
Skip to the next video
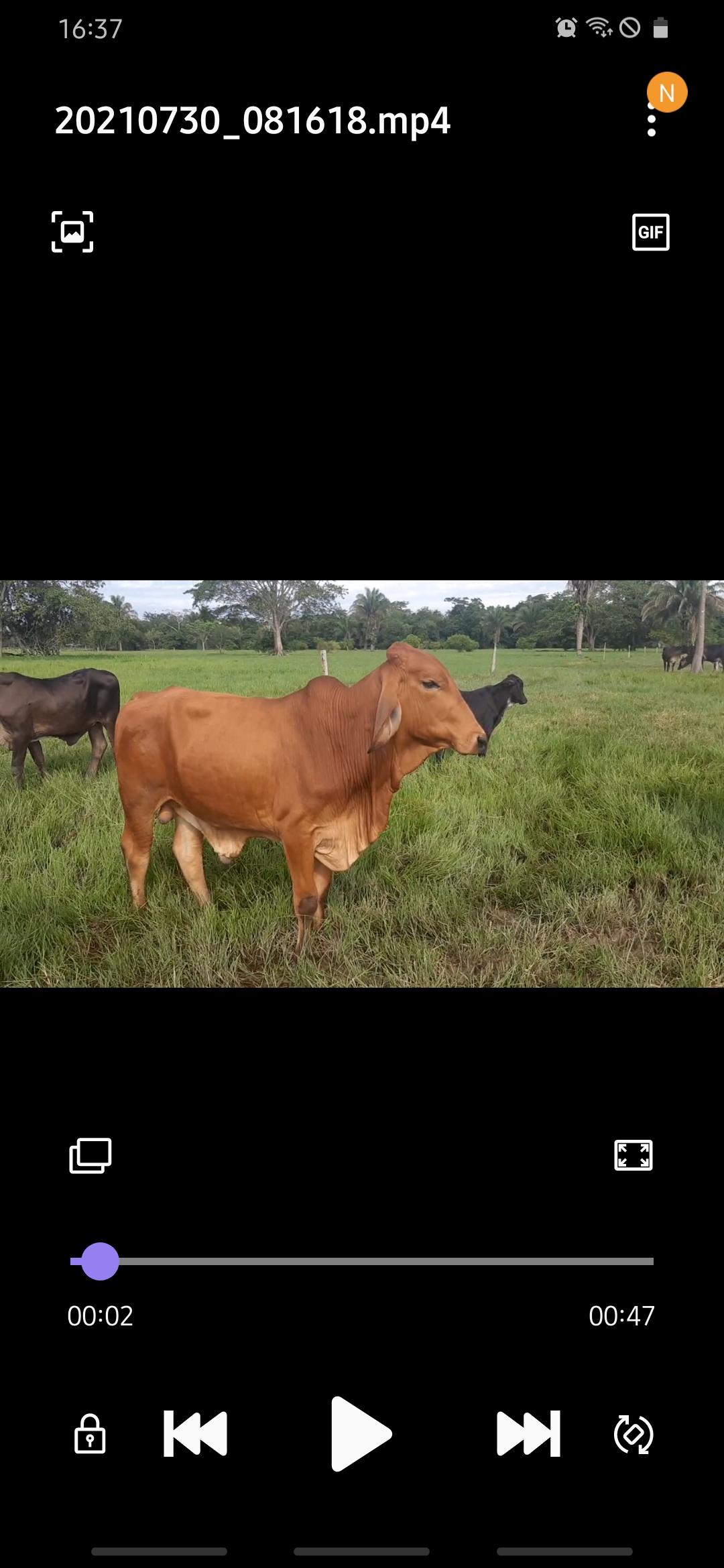528,1434
